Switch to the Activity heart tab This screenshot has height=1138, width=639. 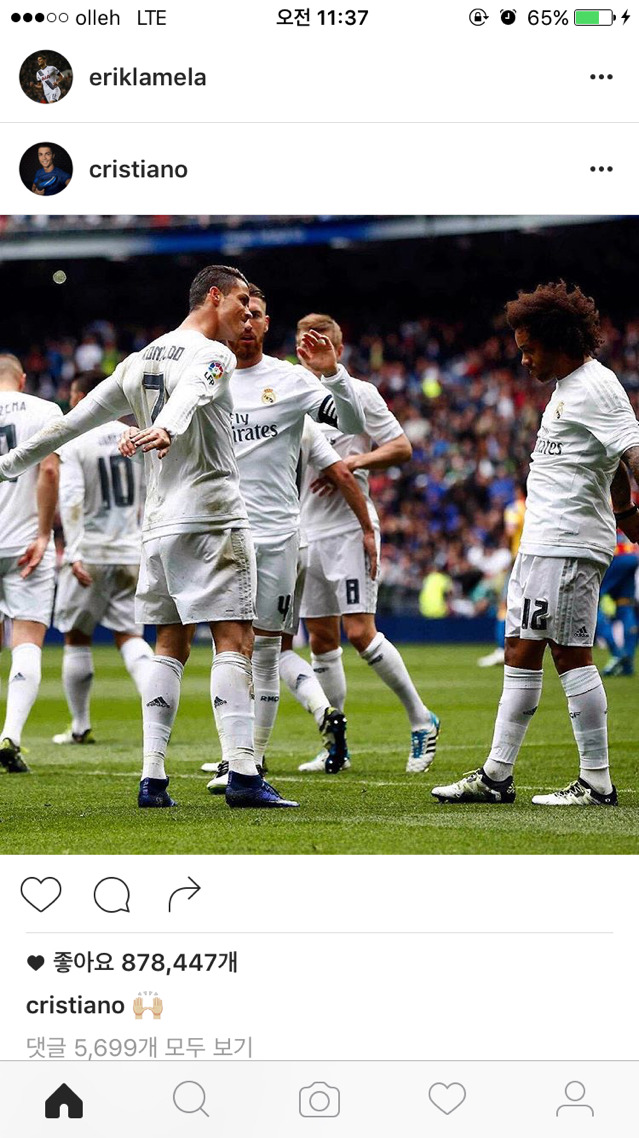447,1099
